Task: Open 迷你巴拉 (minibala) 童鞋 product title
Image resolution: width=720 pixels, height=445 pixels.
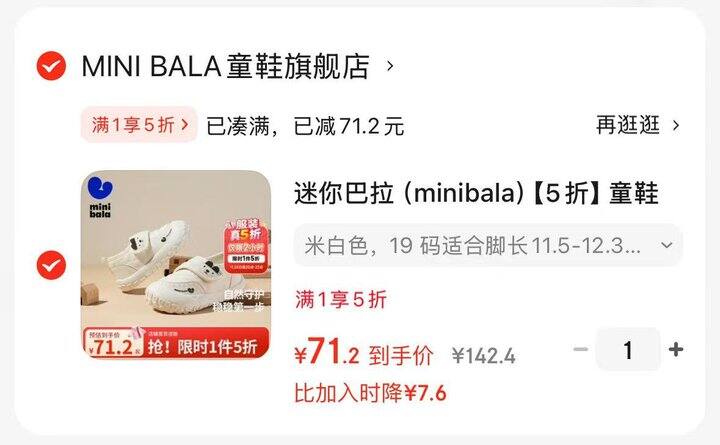Action: click(476, 193)
